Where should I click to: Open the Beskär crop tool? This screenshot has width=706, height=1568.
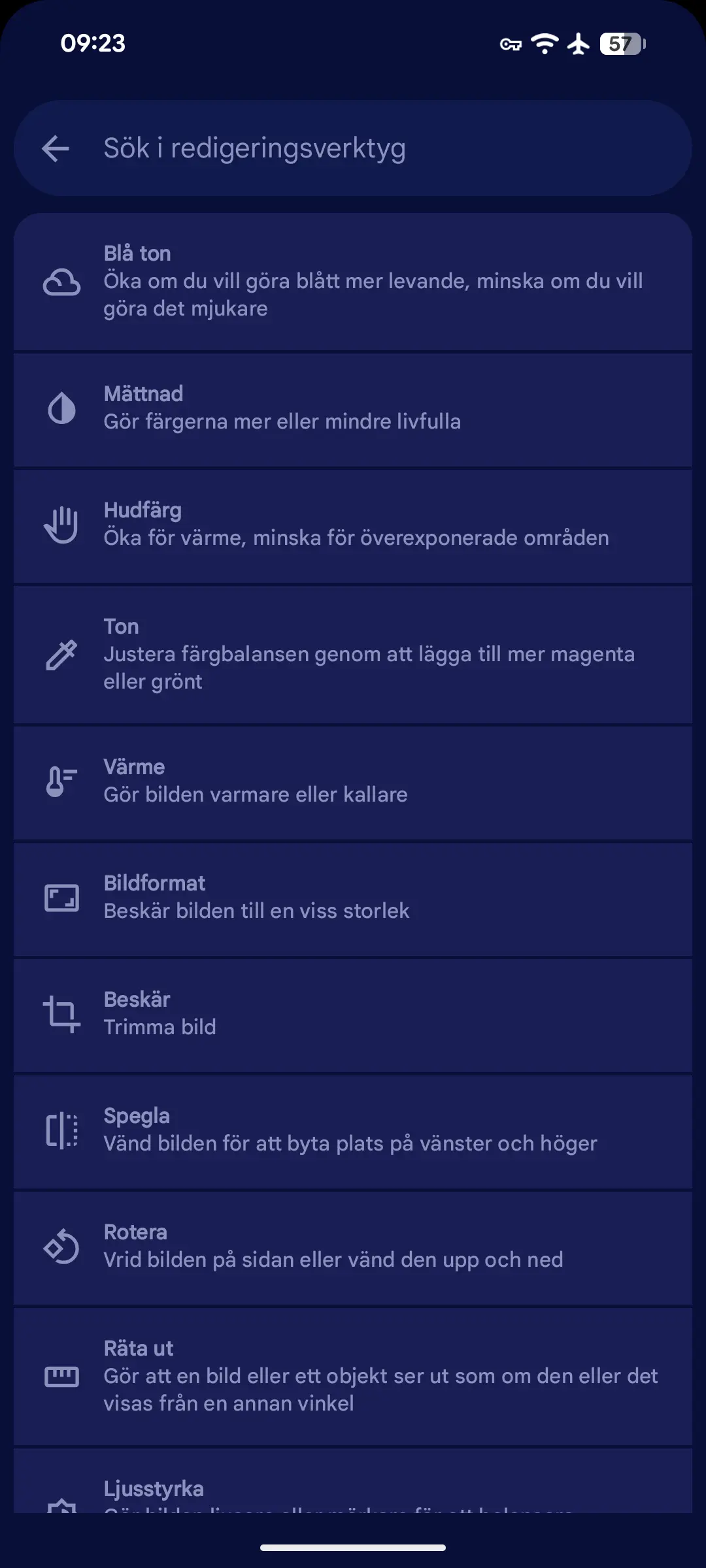pyautogui.click(x=353, y=1016)
